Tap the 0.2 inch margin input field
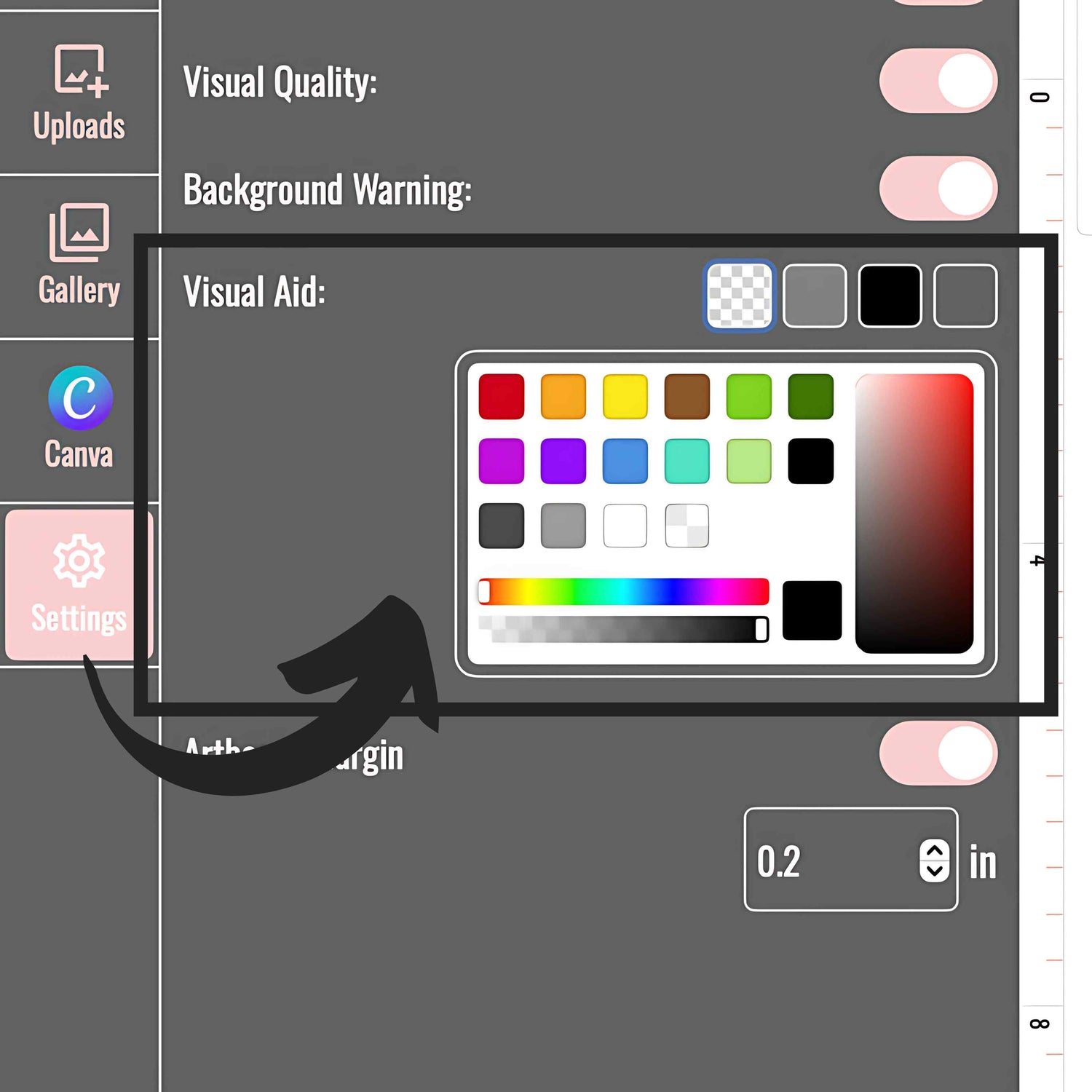 (830, 860)
